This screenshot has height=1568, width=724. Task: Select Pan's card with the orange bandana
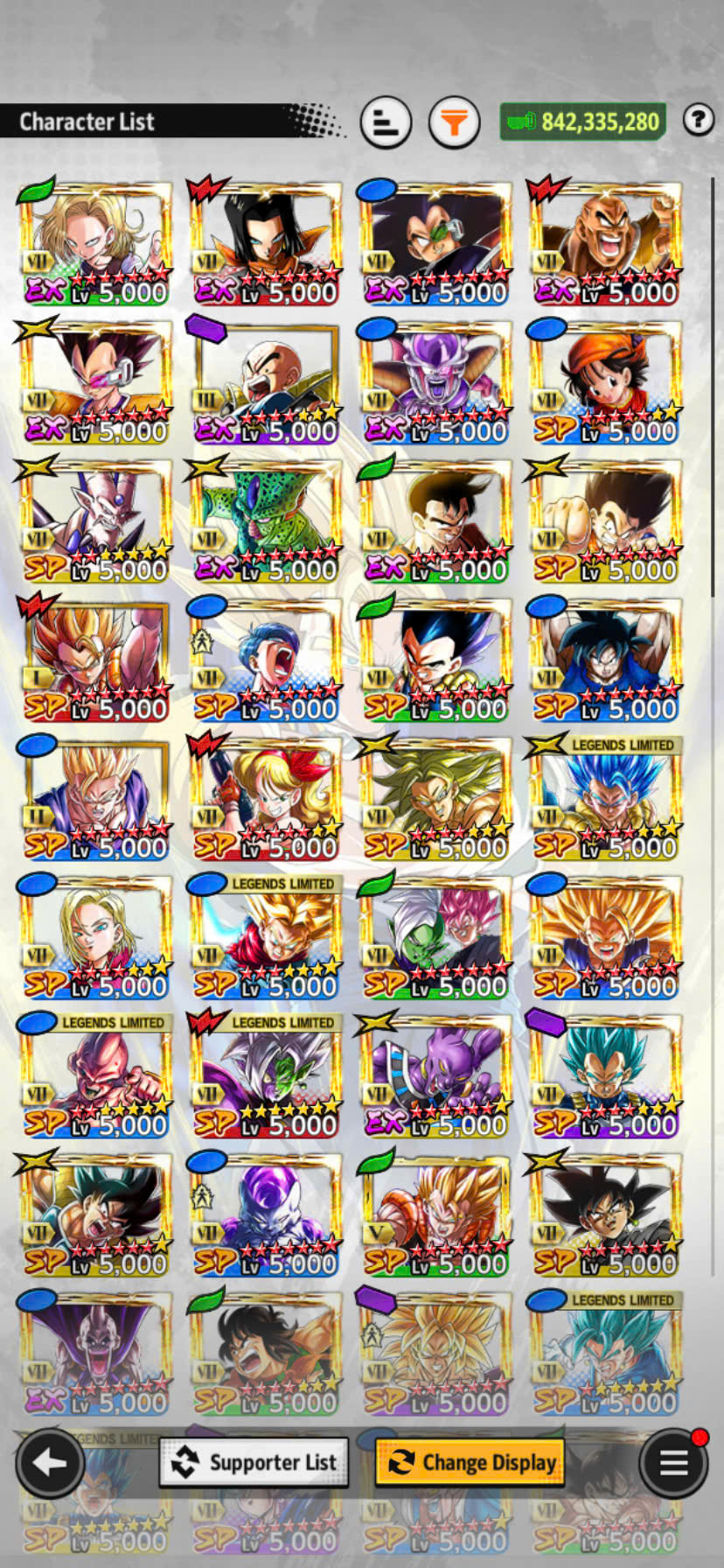(605, 382)
